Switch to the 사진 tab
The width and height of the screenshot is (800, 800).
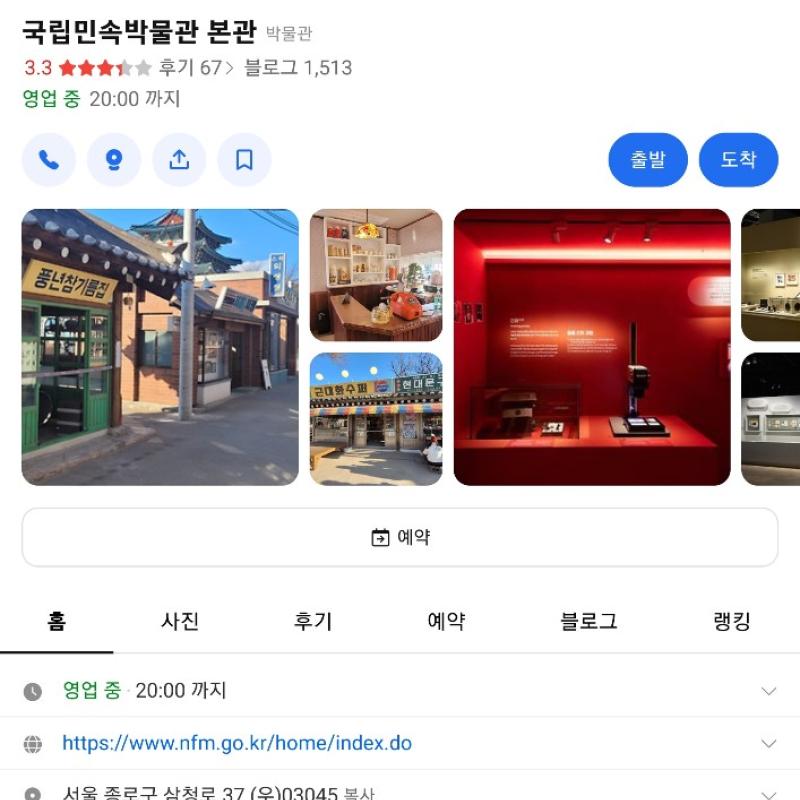click(x=180, y=622)
